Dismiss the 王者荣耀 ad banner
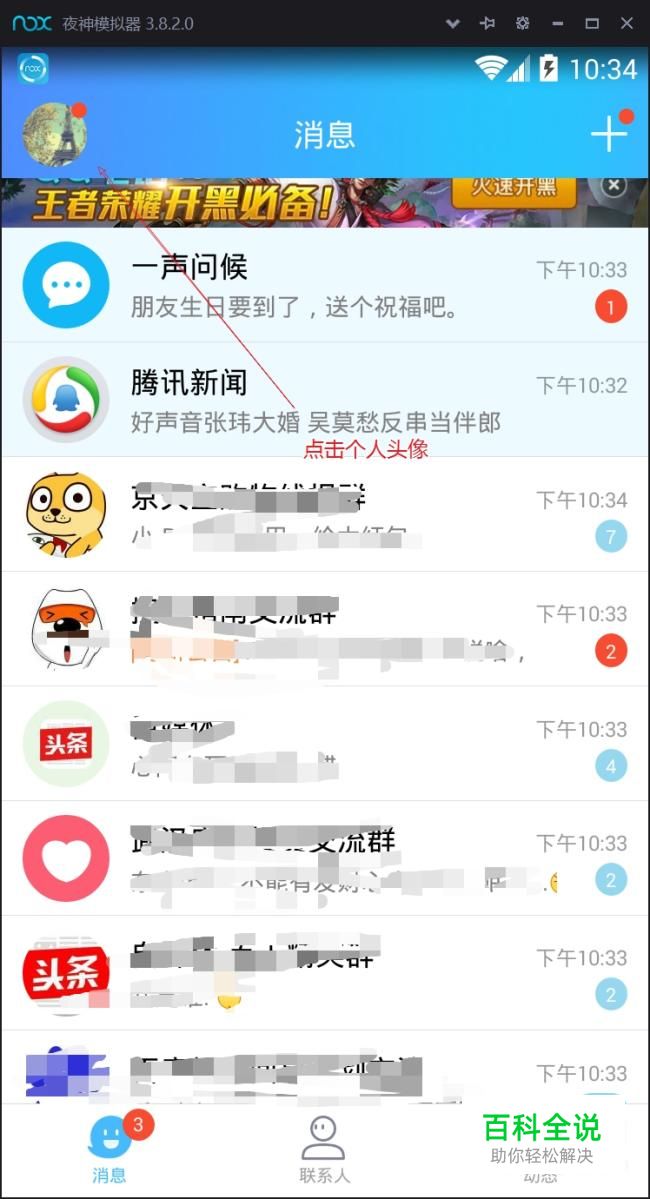 coord(615,186)
